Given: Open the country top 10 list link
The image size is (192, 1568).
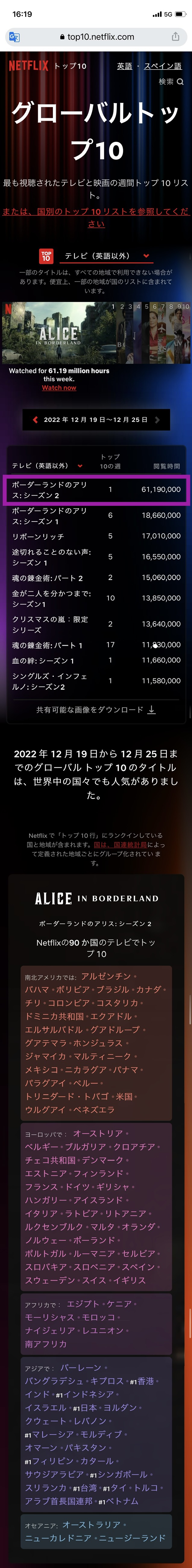Looking at the screenshot, I should (x=96, y=217).
